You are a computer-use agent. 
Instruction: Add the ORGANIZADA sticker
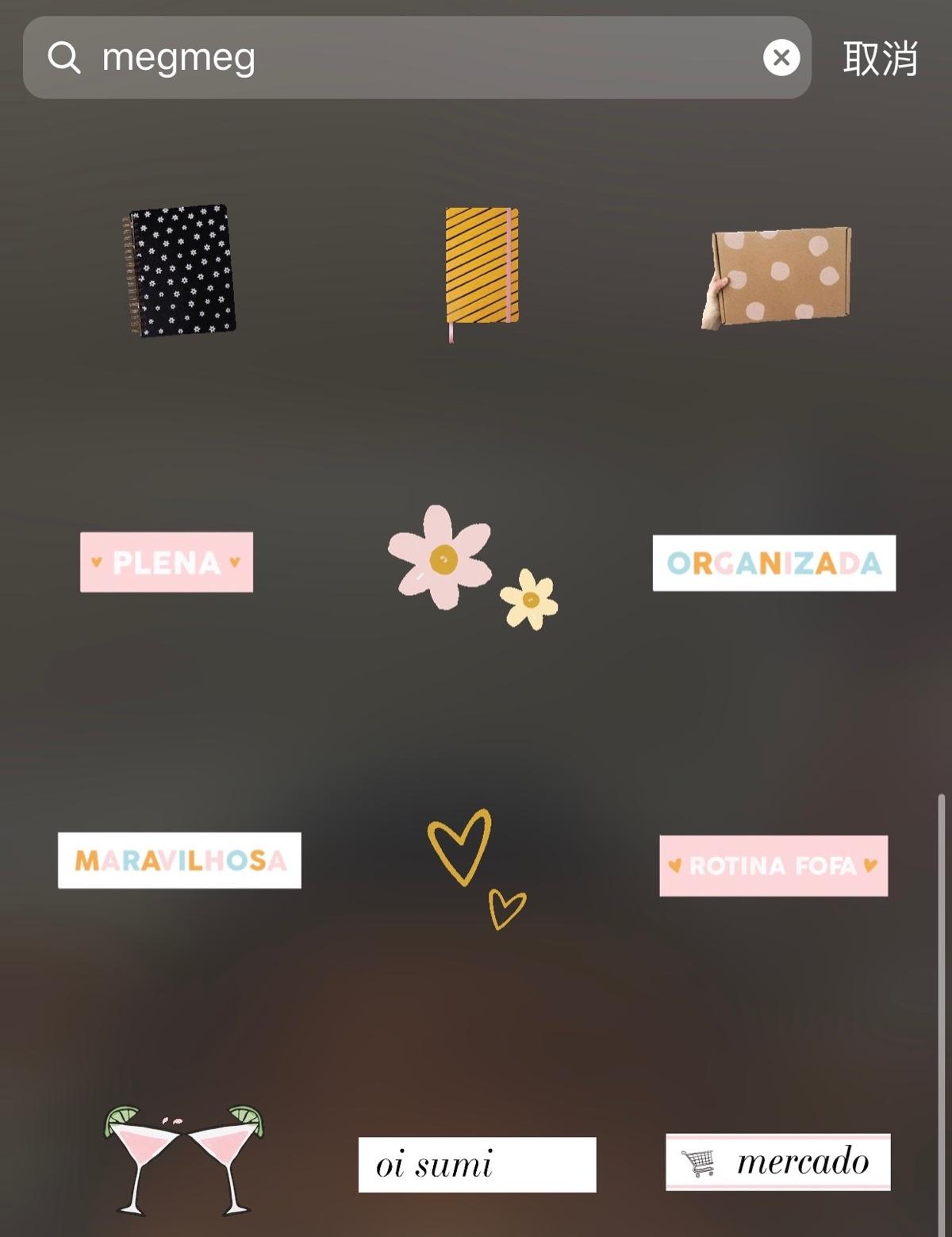point(773,563)
